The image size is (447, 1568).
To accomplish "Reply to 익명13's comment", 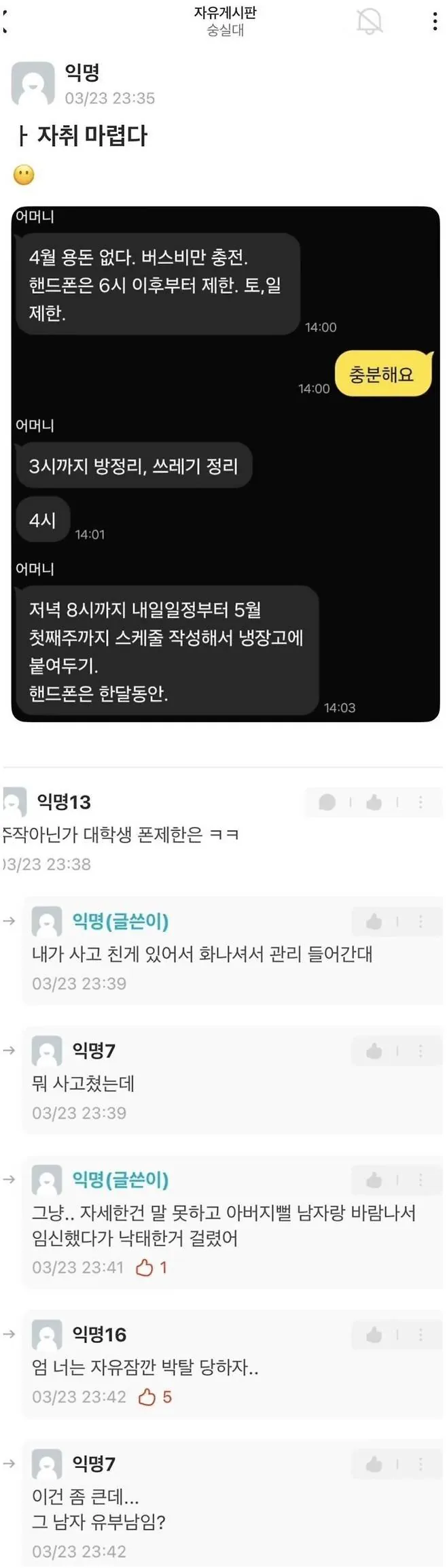I will click(327, 802).
